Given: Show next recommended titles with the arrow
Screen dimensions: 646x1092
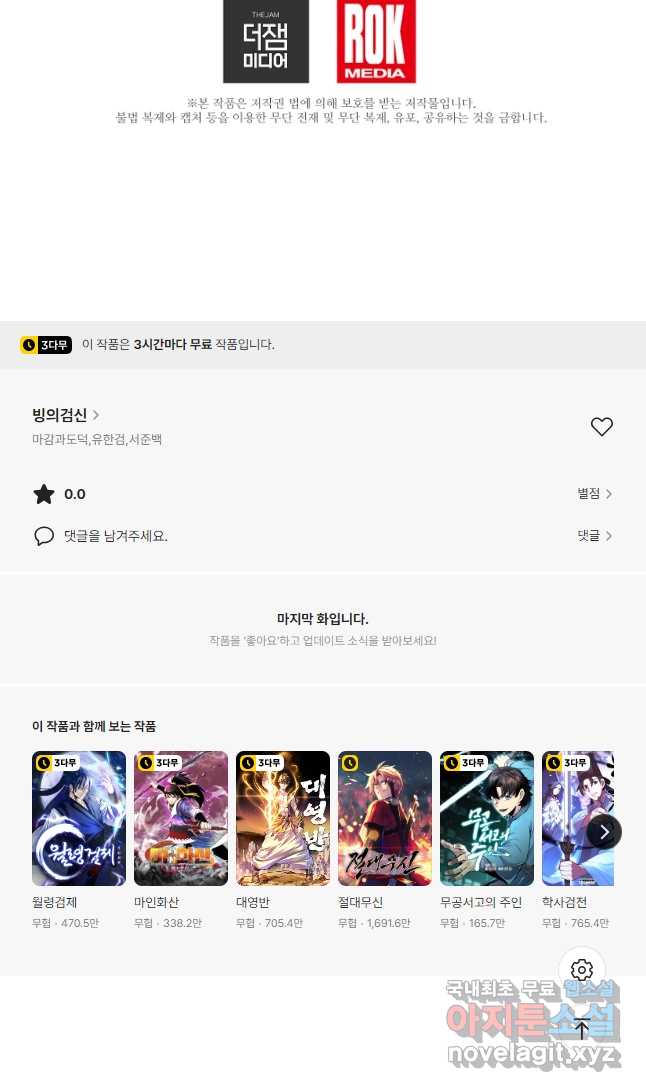Looking at the screenshot, I should pyautogui.click(x=603, y=832).
